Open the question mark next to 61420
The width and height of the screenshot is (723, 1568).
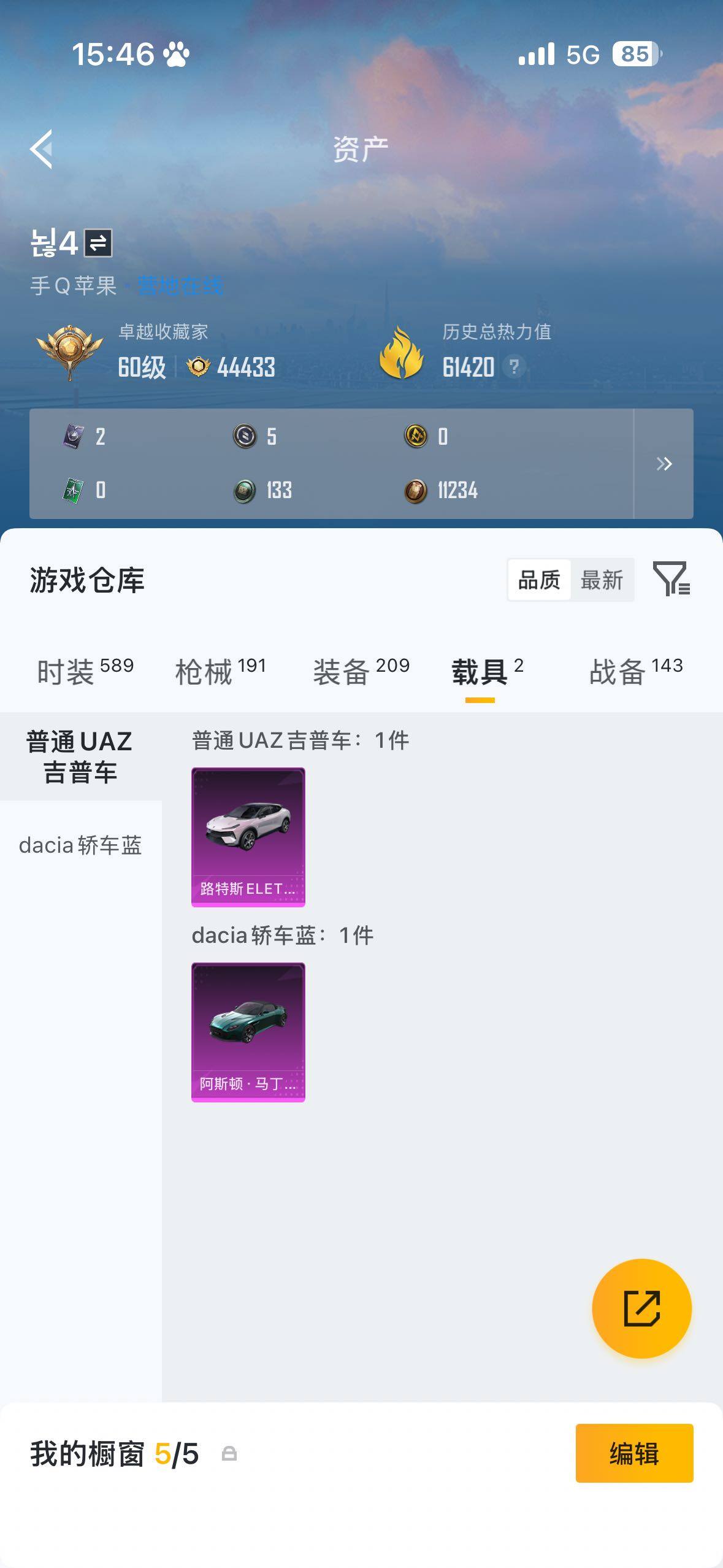515,367
